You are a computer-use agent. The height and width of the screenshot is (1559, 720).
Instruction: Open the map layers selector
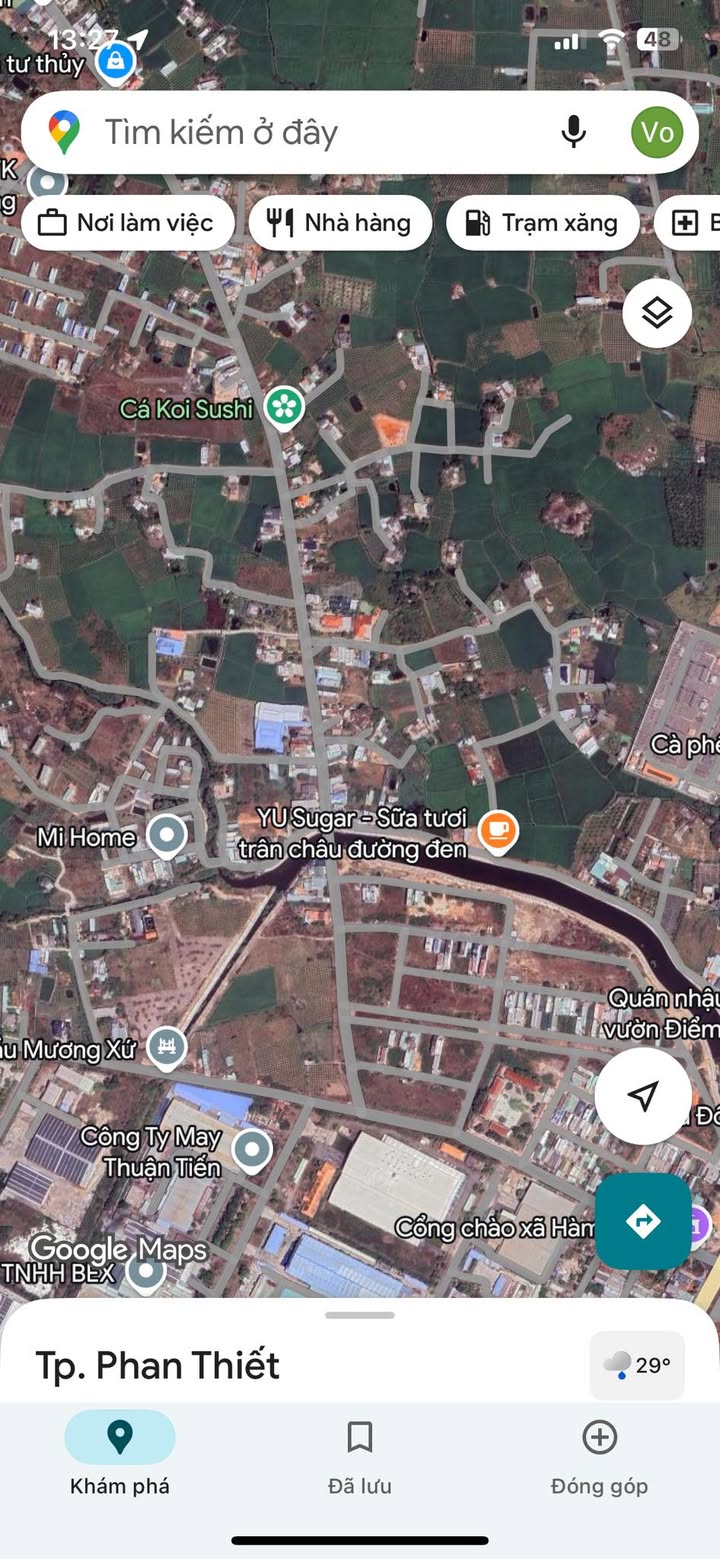pyautogui.click(x=657, y=313)
